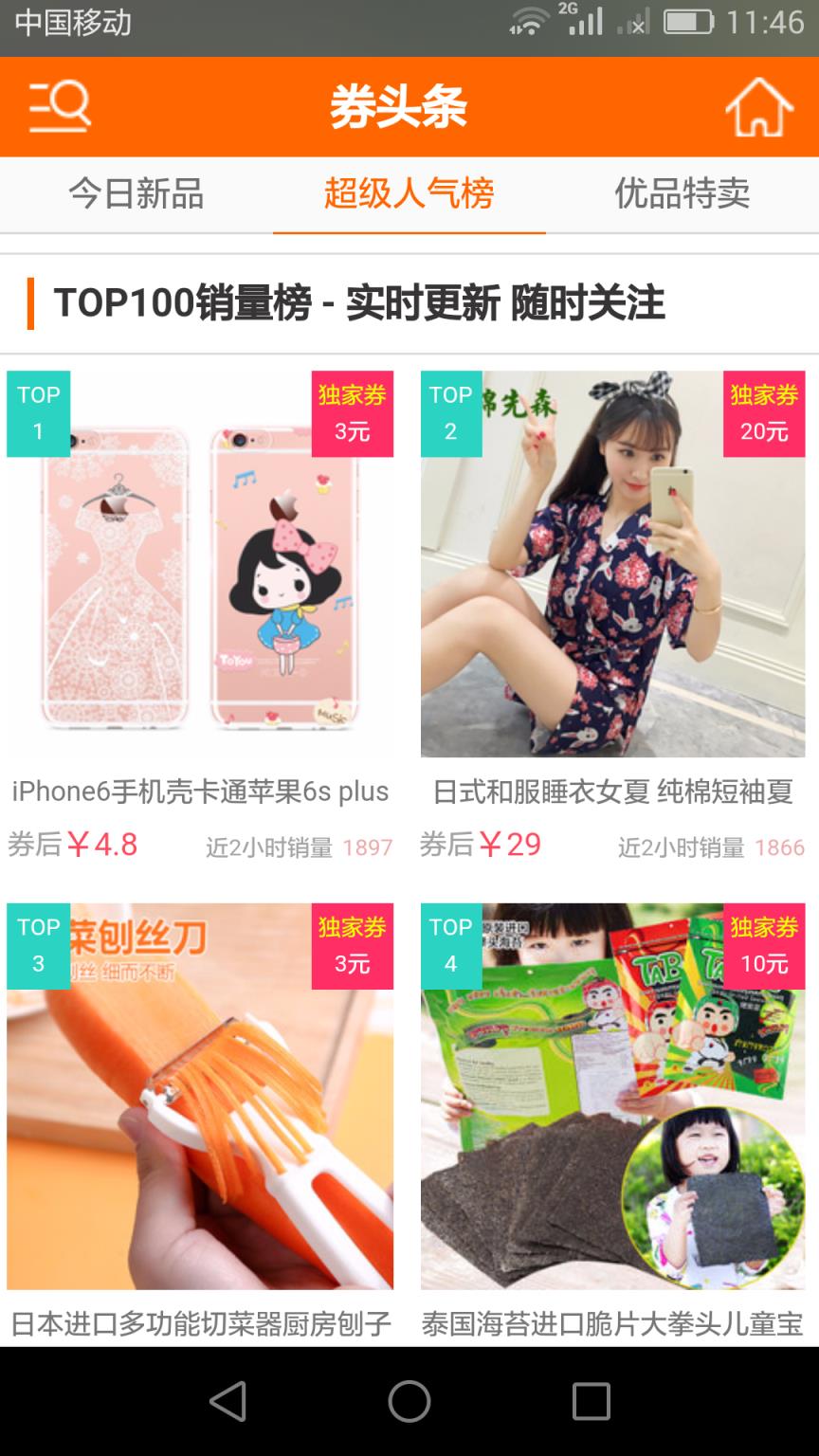Switch to the 今日新品 tab
Screen dimensions: 819x1456
(136, 193)
